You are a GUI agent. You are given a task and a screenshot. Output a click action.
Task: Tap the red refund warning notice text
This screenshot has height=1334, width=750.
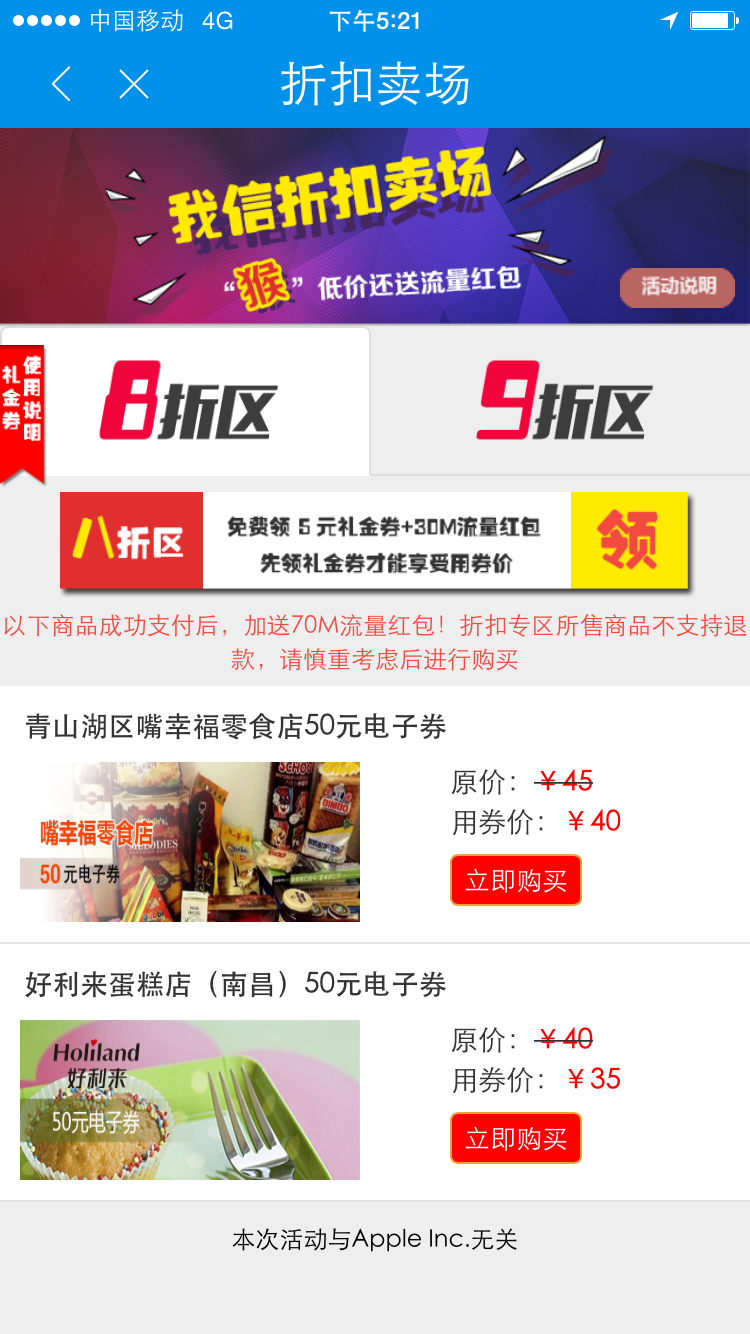tap(375, 642)
